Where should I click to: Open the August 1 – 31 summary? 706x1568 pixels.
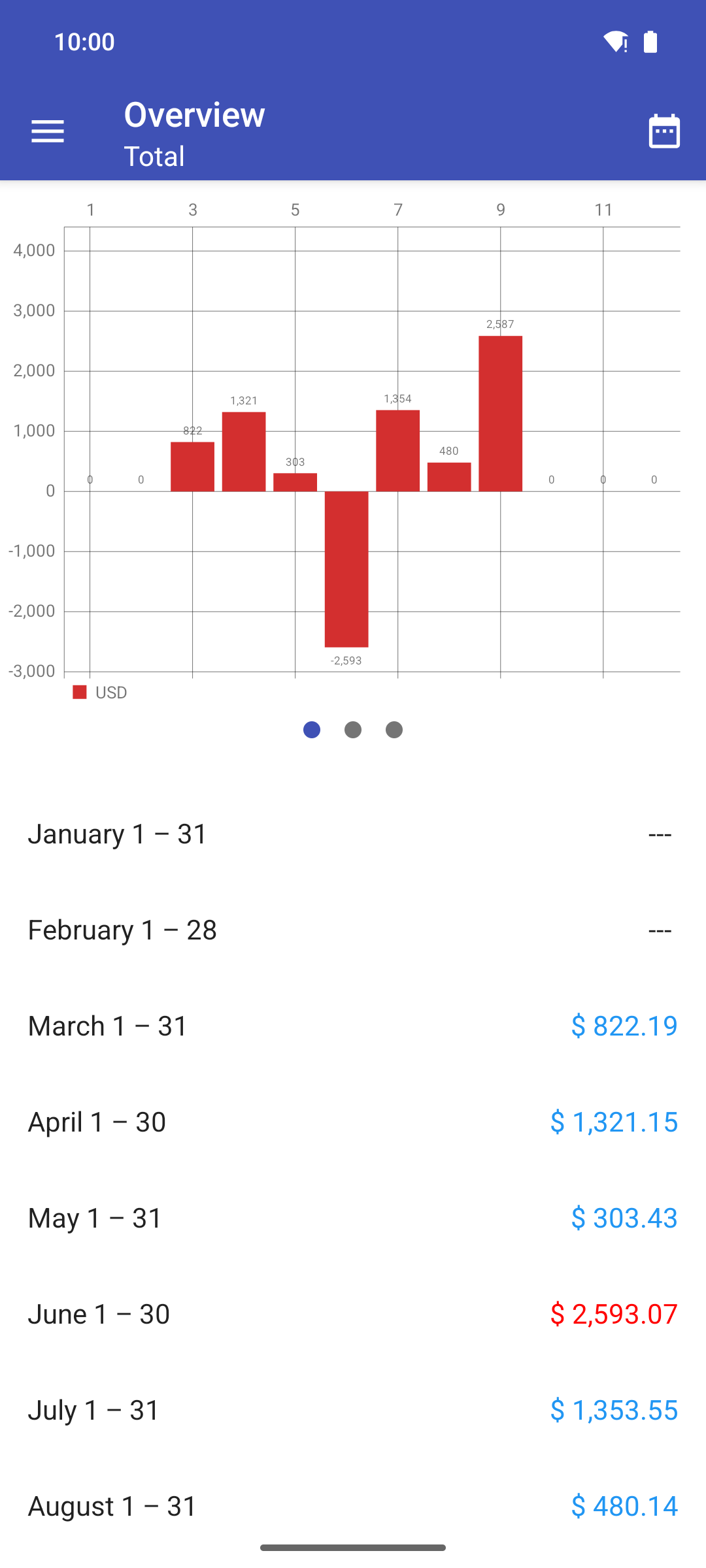[x=353, y=1506]
